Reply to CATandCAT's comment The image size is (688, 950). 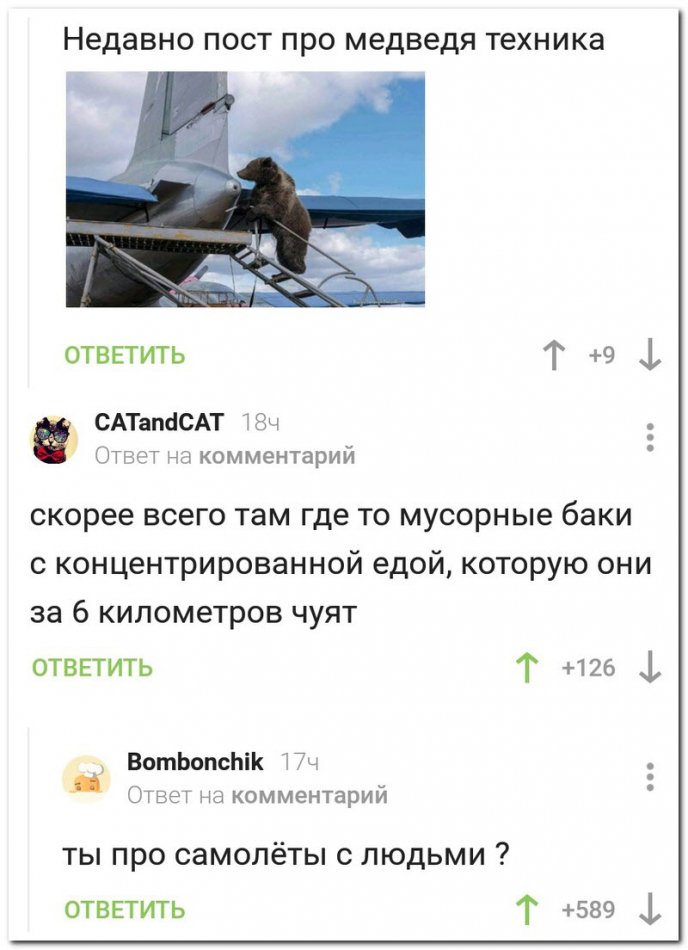coord(92,668)
